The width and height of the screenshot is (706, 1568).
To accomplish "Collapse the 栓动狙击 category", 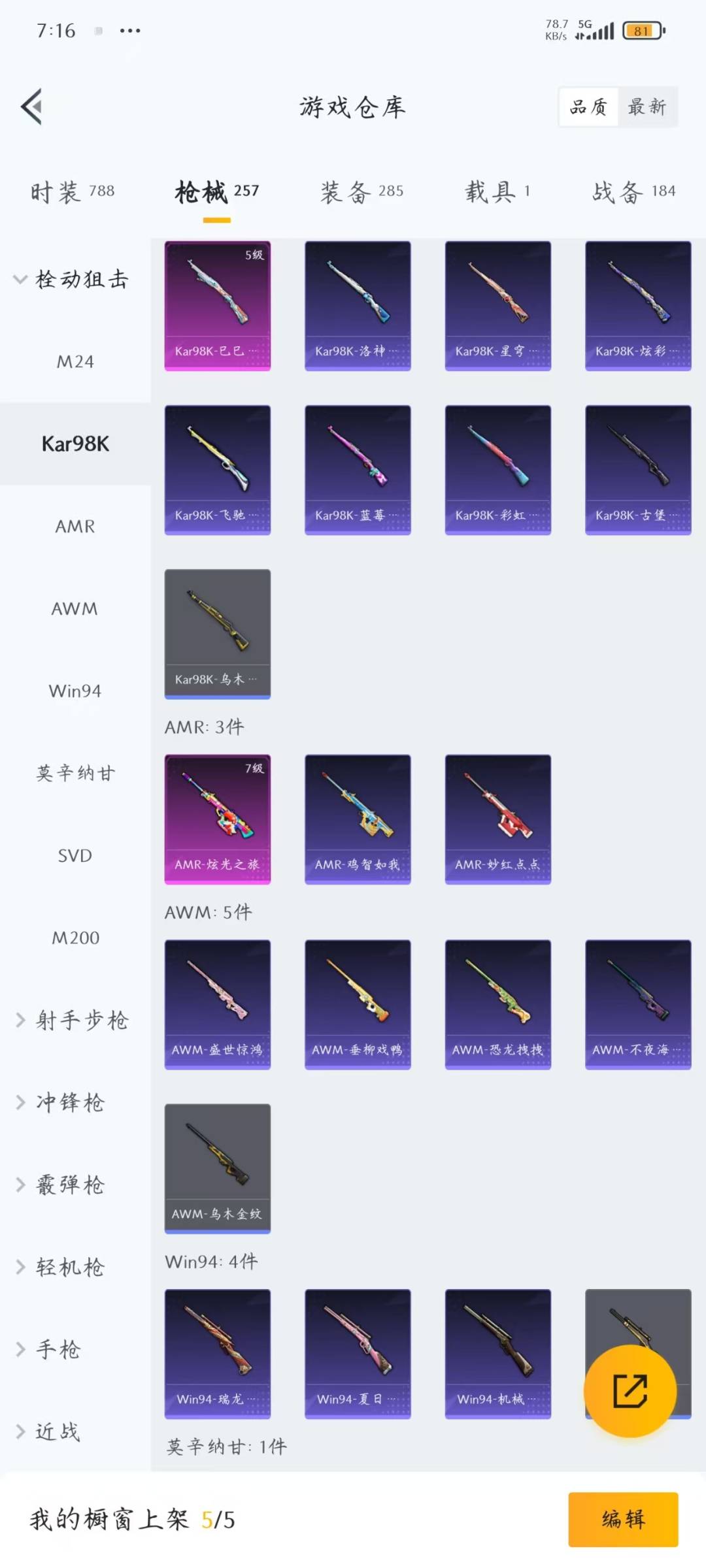I will pos(72,280).
